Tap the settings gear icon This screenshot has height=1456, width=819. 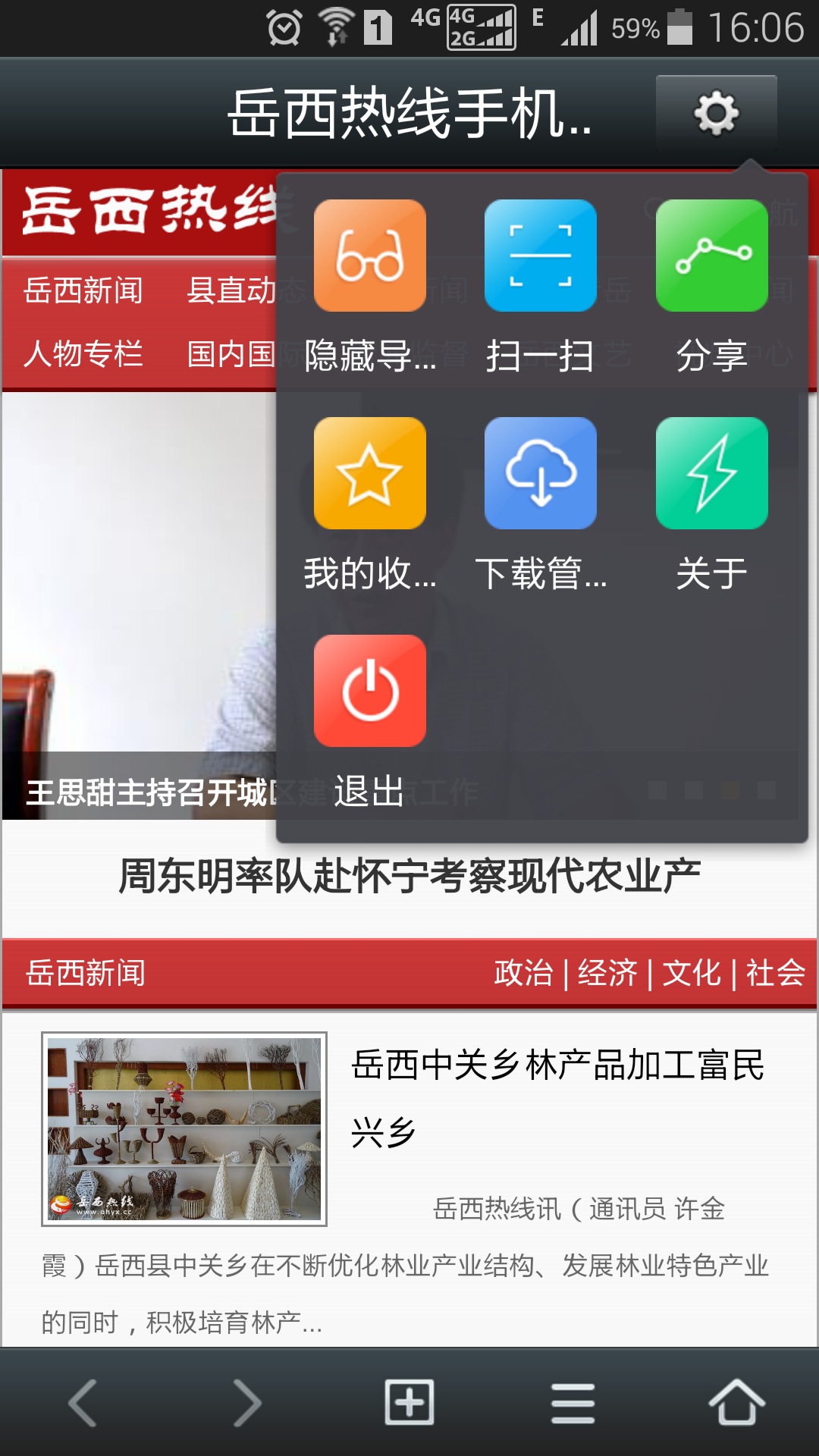pyautogui.click(x=717, y=113)
